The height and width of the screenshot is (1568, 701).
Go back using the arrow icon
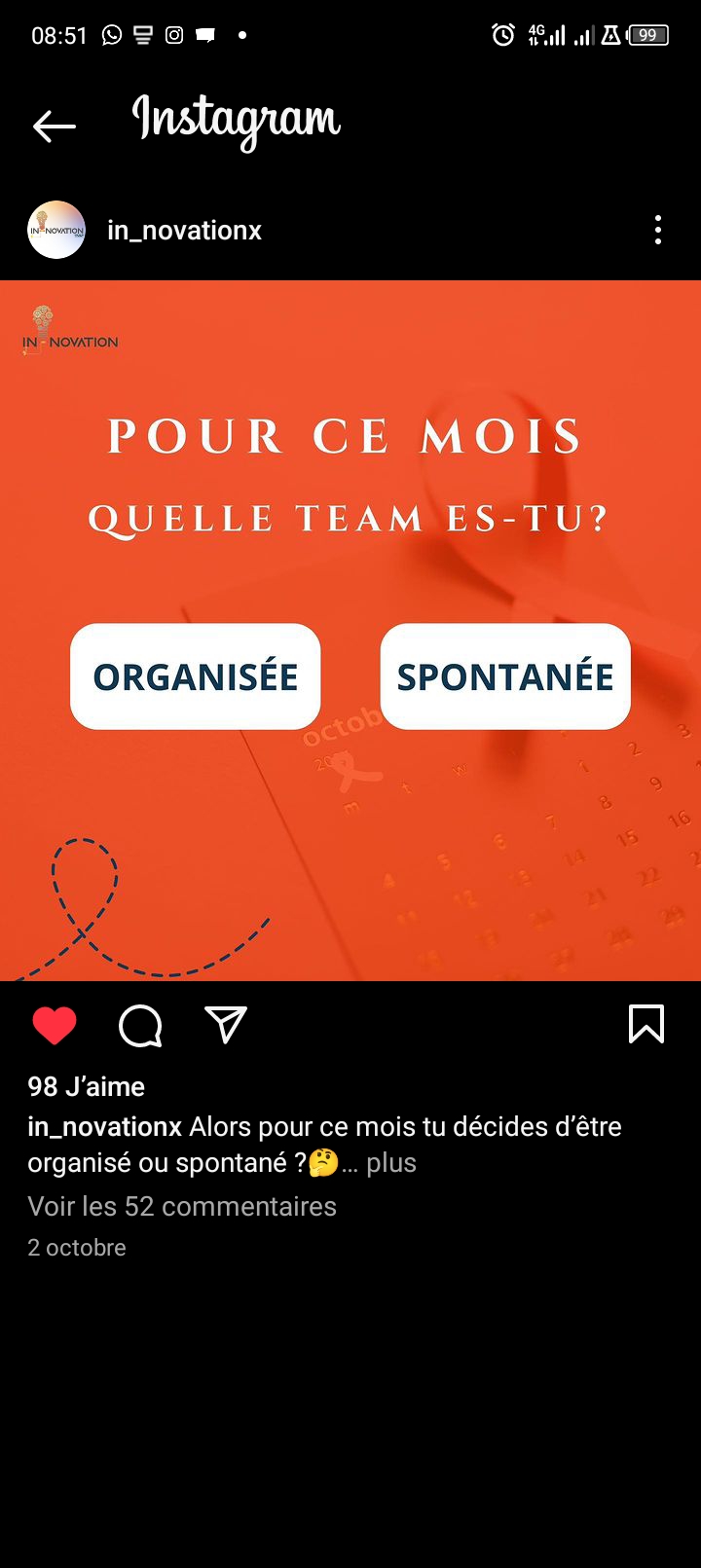[x=55, y=126]
